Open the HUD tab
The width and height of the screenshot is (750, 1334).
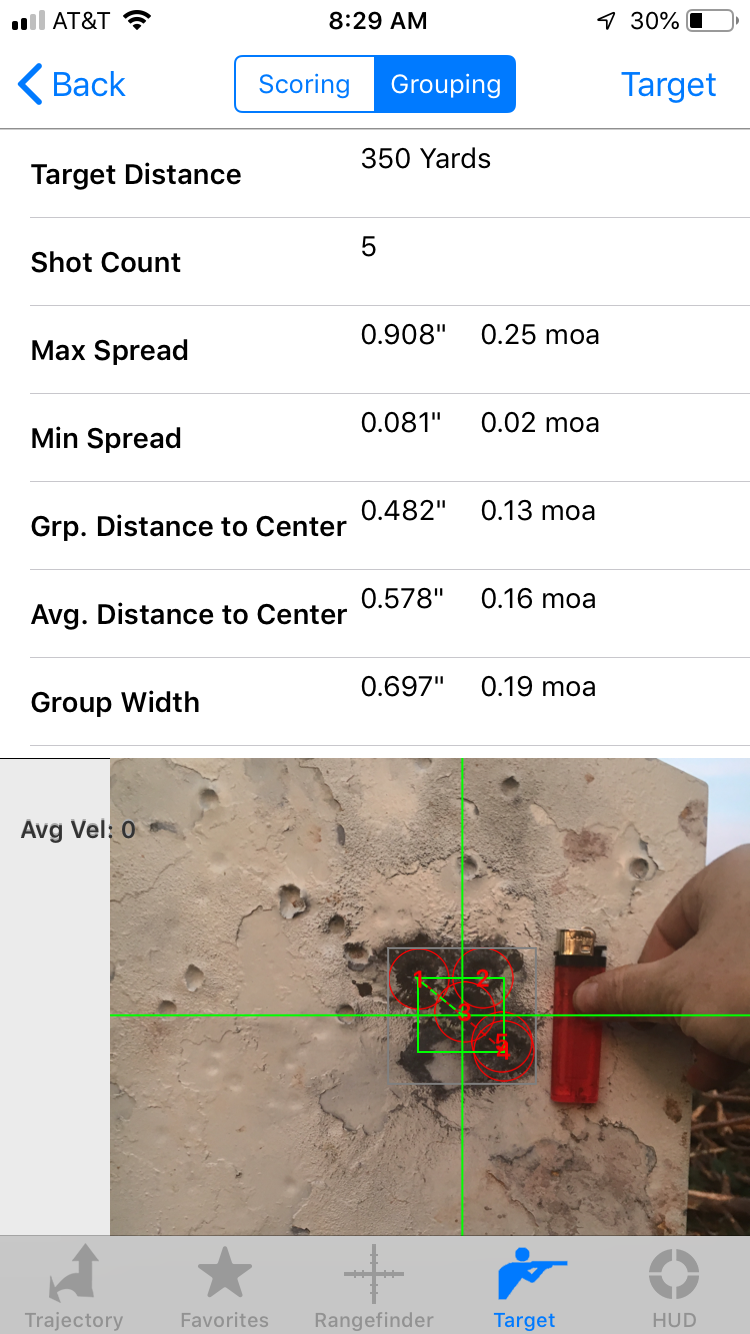[x=674, y=1286]
